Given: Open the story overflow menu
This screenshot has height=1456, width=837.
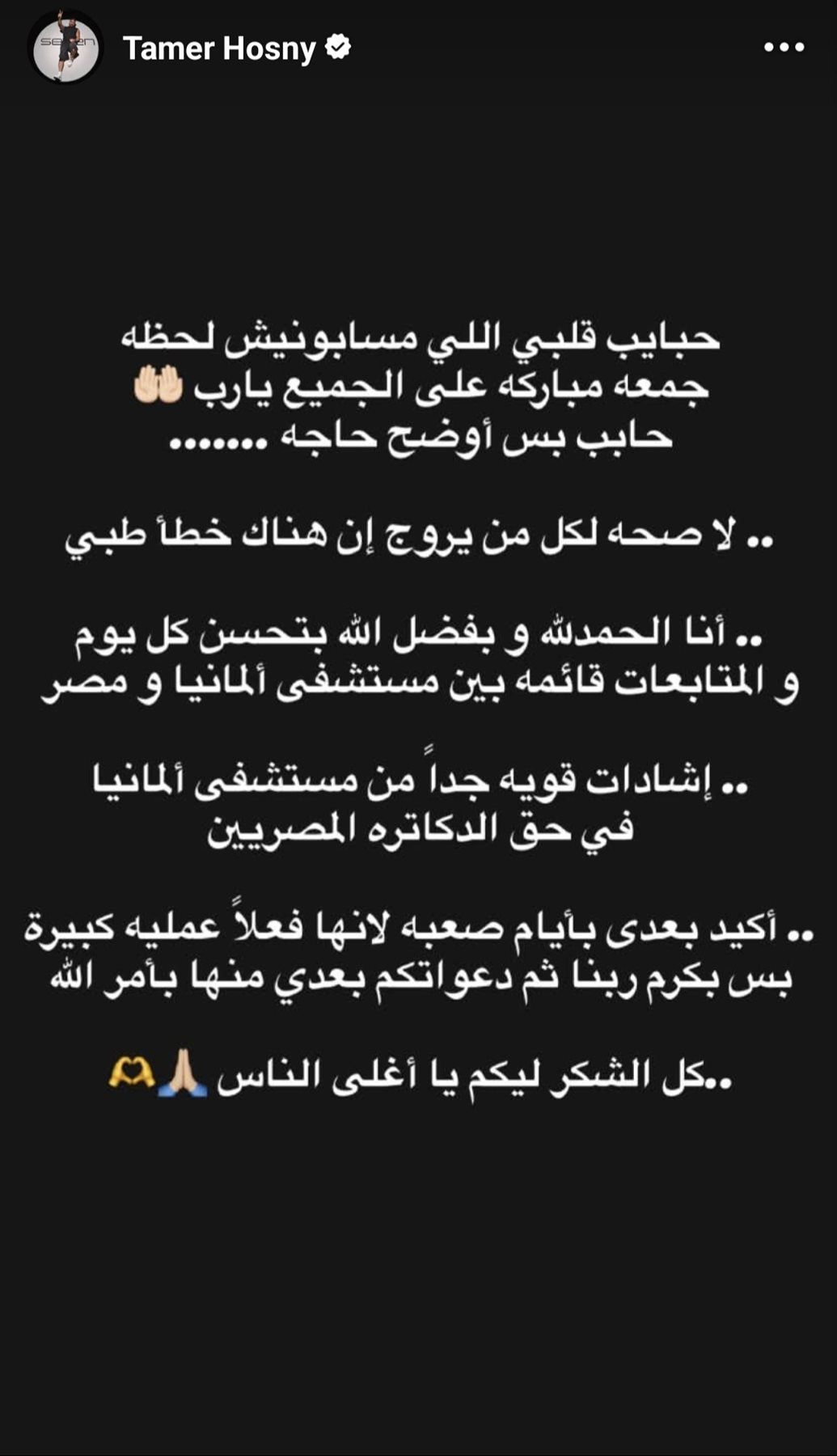Looking at the screenshot, I should pyautogui.click(x=783, y=48).
